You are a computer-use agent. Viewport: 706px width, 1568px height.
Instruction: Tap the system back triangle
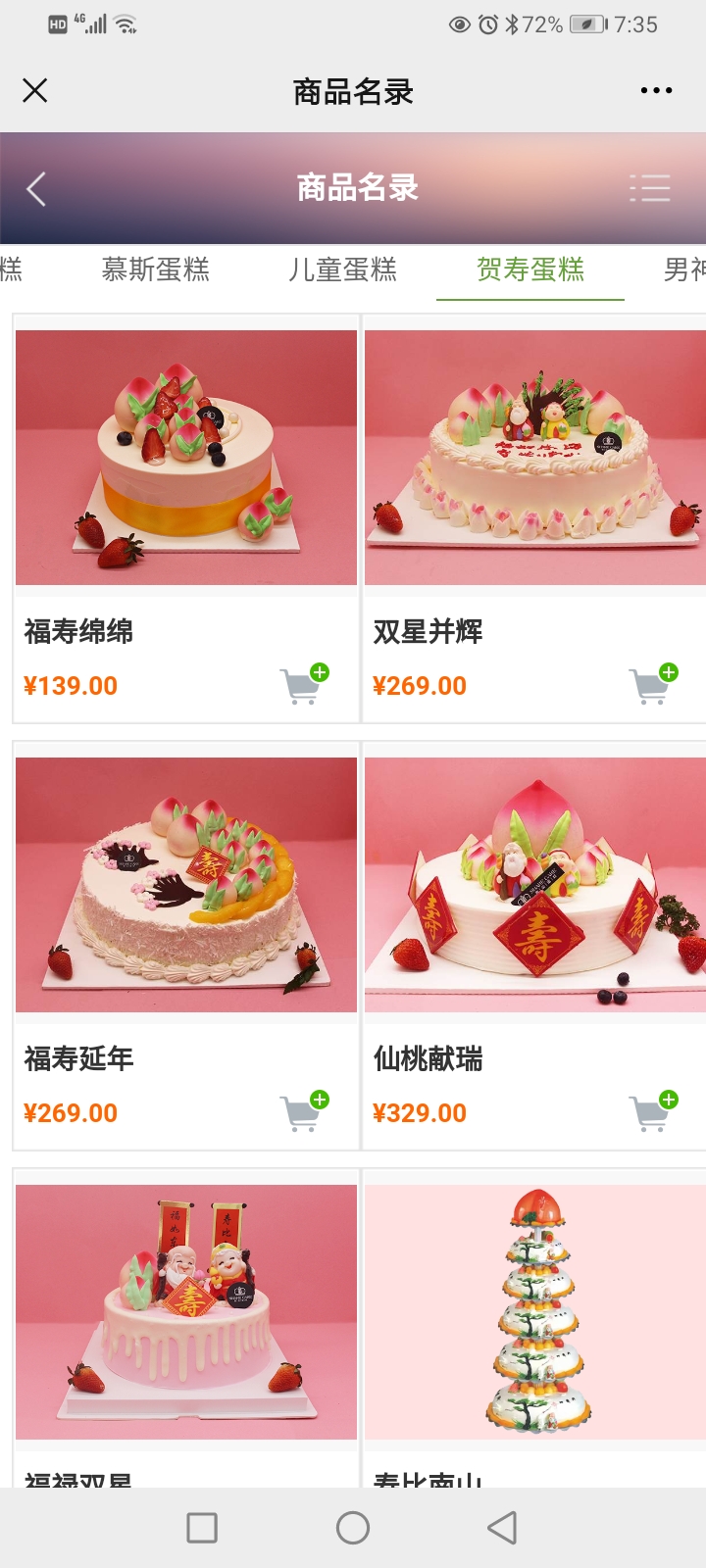(x=502, y=1527)
